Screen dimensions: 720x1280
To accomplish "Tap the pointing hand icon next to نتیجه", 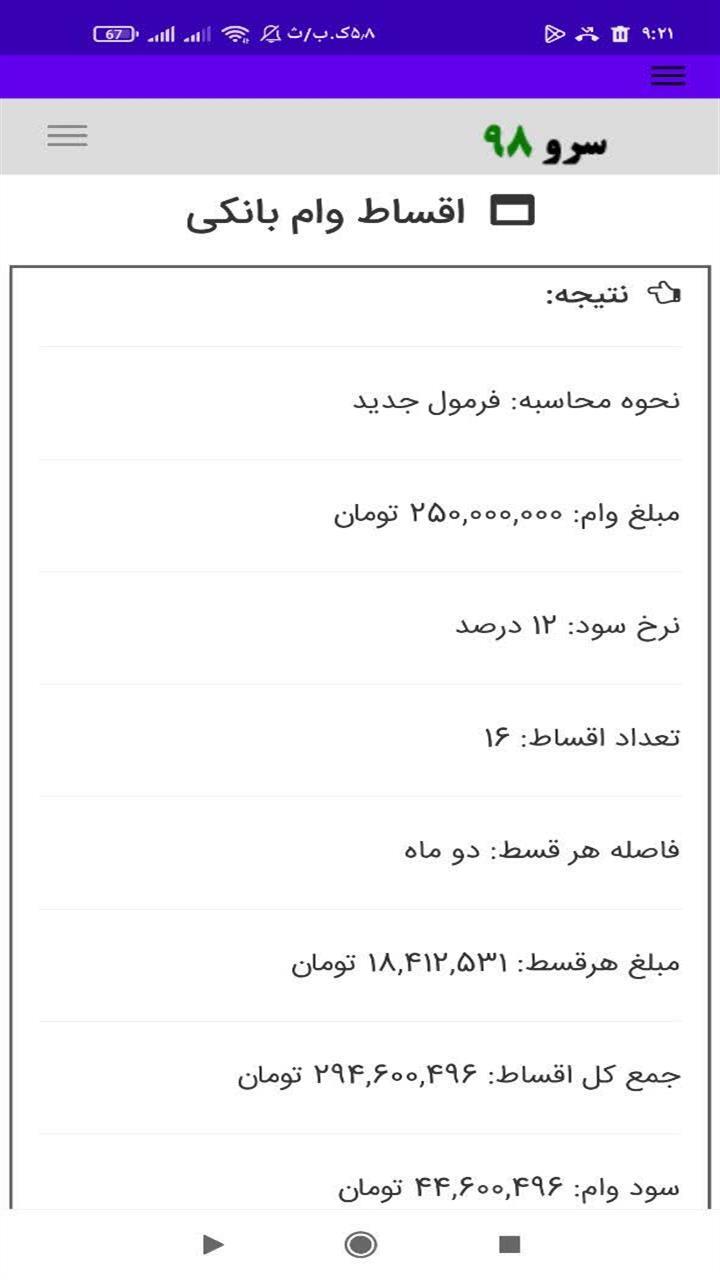I will [x=663, y=290].
